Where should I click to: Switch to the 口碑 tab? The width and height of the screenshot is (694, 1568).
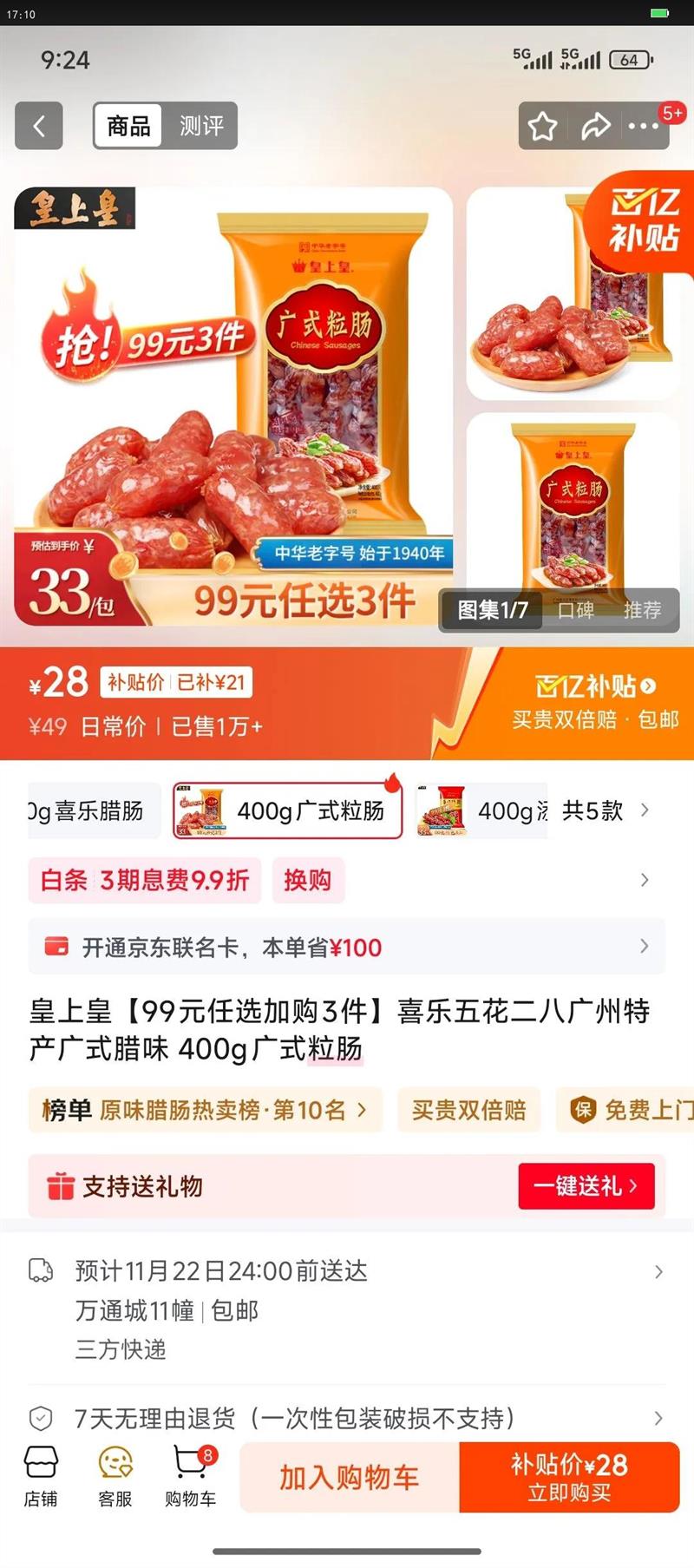click(575, 611)
